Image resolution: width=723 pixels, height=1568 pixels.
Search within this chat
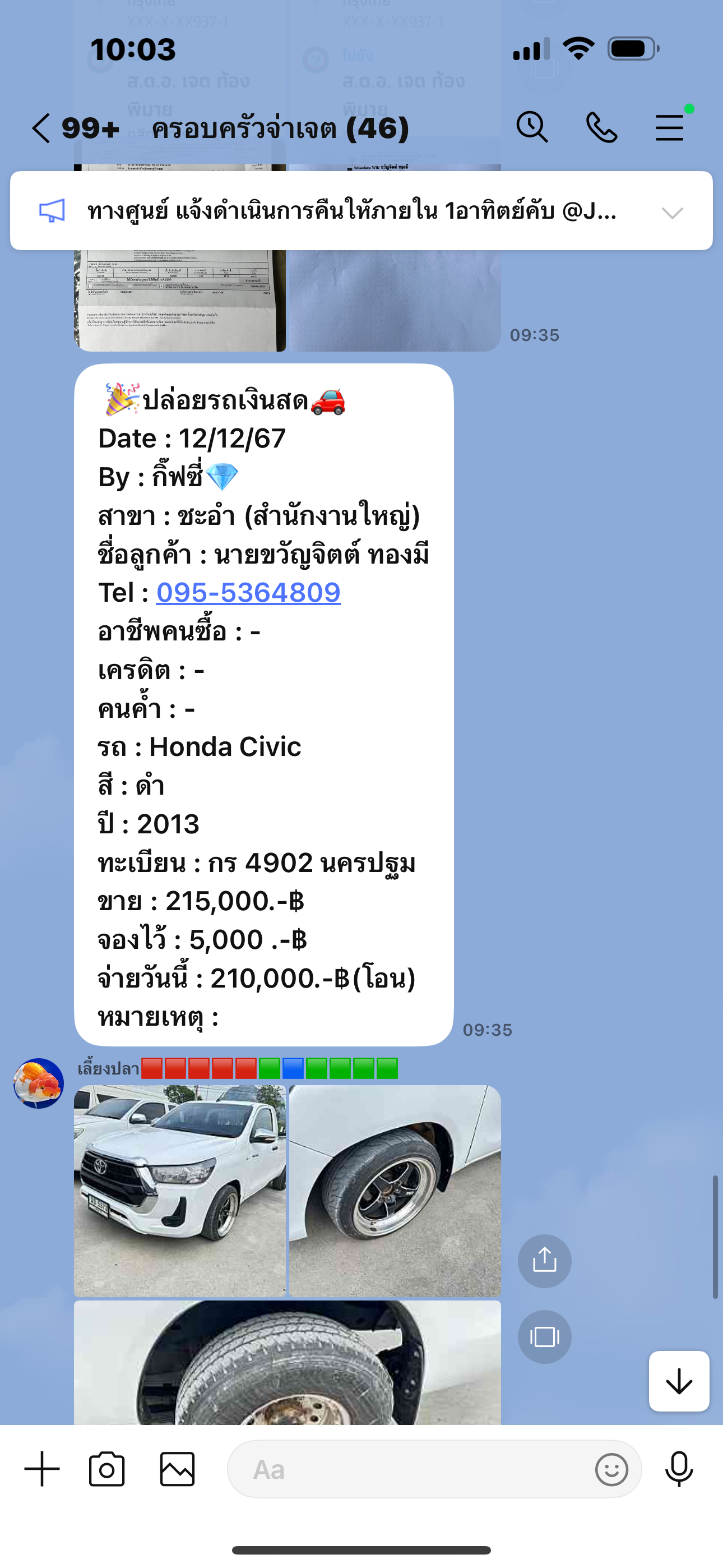click(532, 128)
